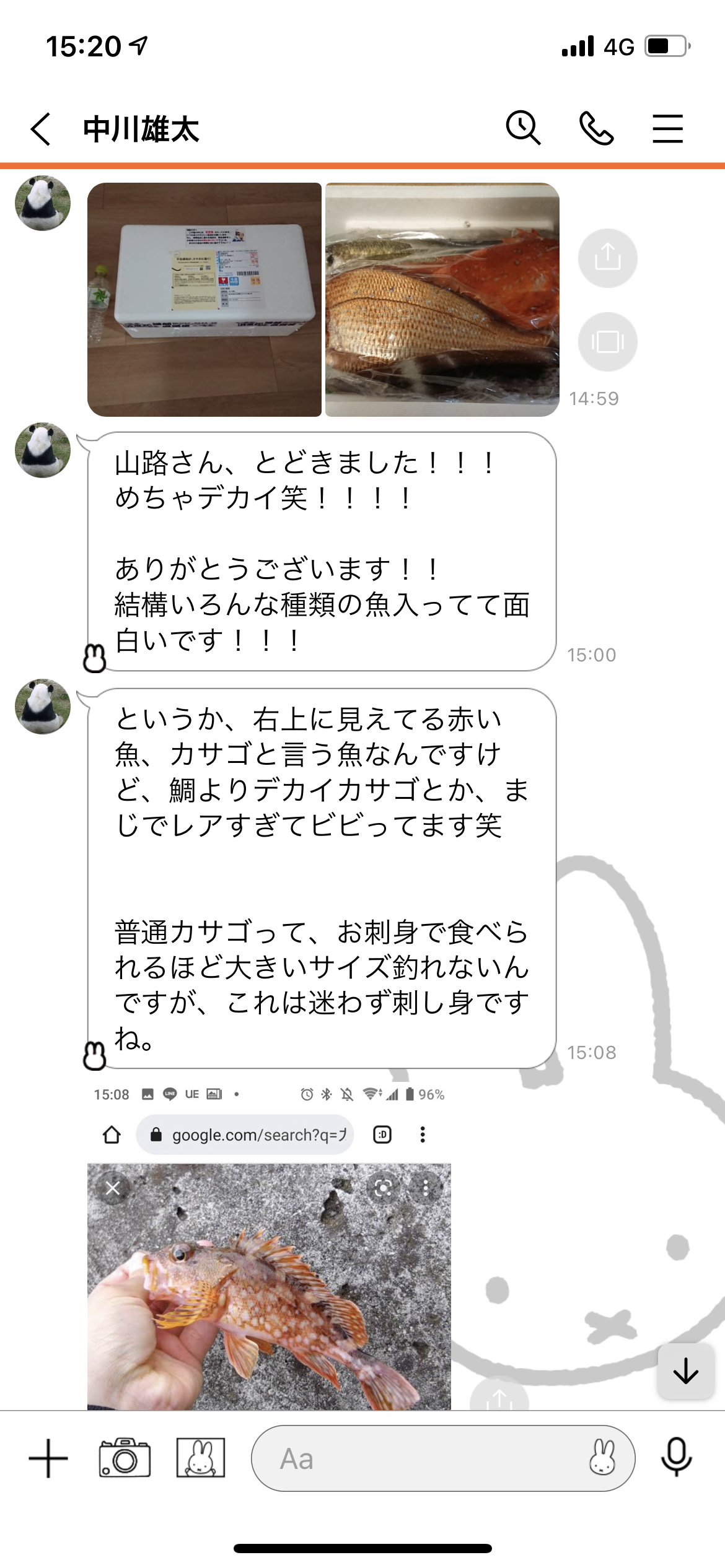Launch the camera to take a photo
Screen dimensions: 725x1568
coord(125,1458)
